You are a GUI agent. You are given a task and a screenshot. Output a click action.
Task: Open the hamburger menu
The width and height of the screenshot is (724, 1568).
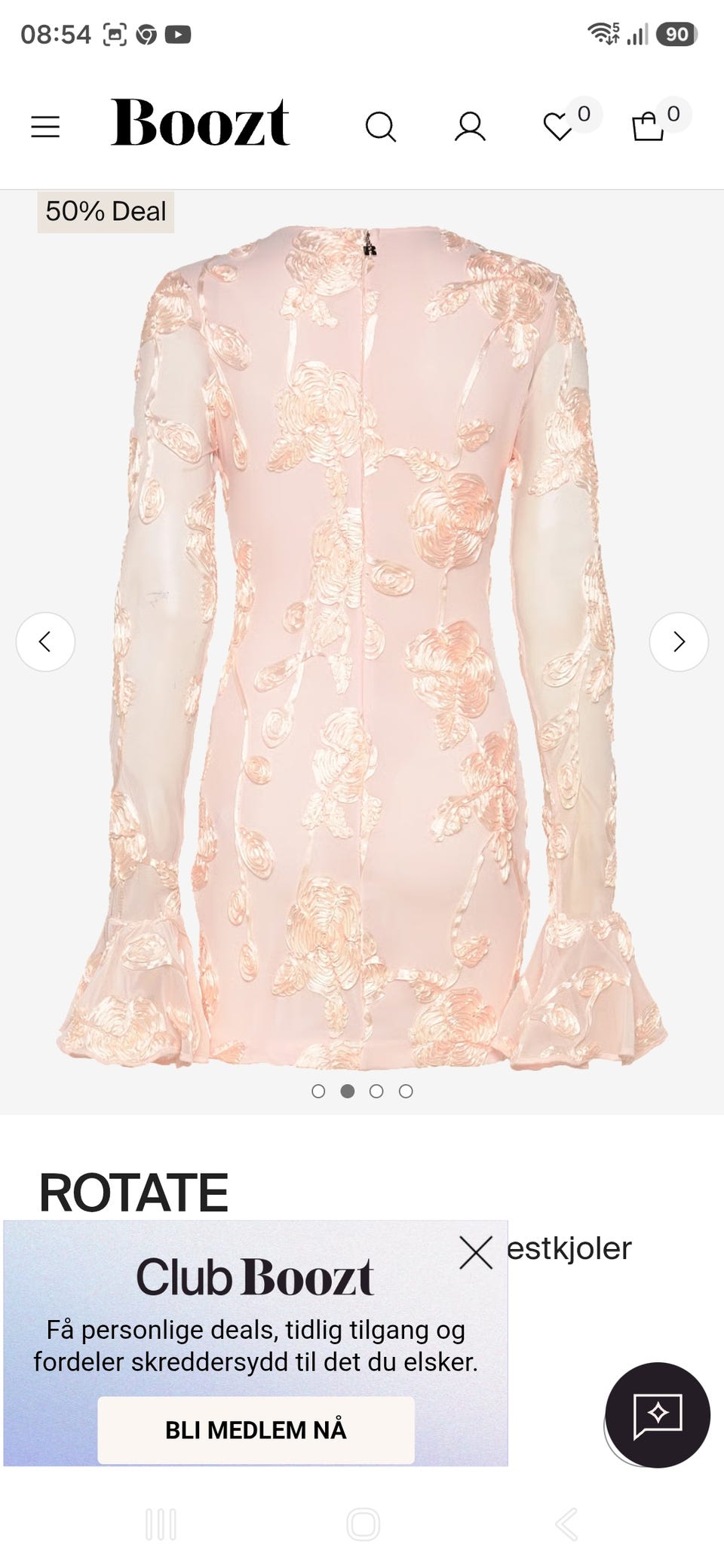point(45,127)
